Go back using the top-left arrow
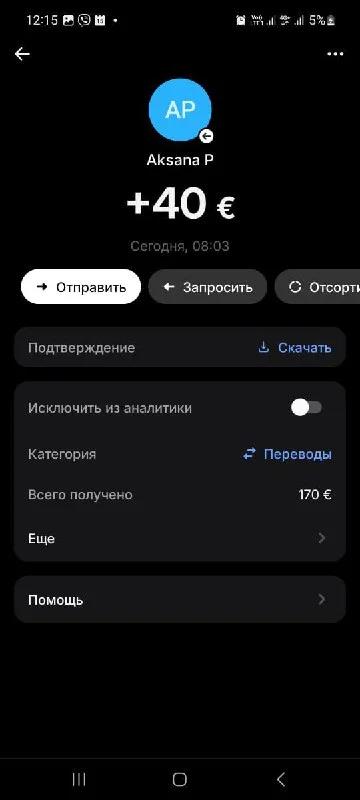 (x=22, y=54)
